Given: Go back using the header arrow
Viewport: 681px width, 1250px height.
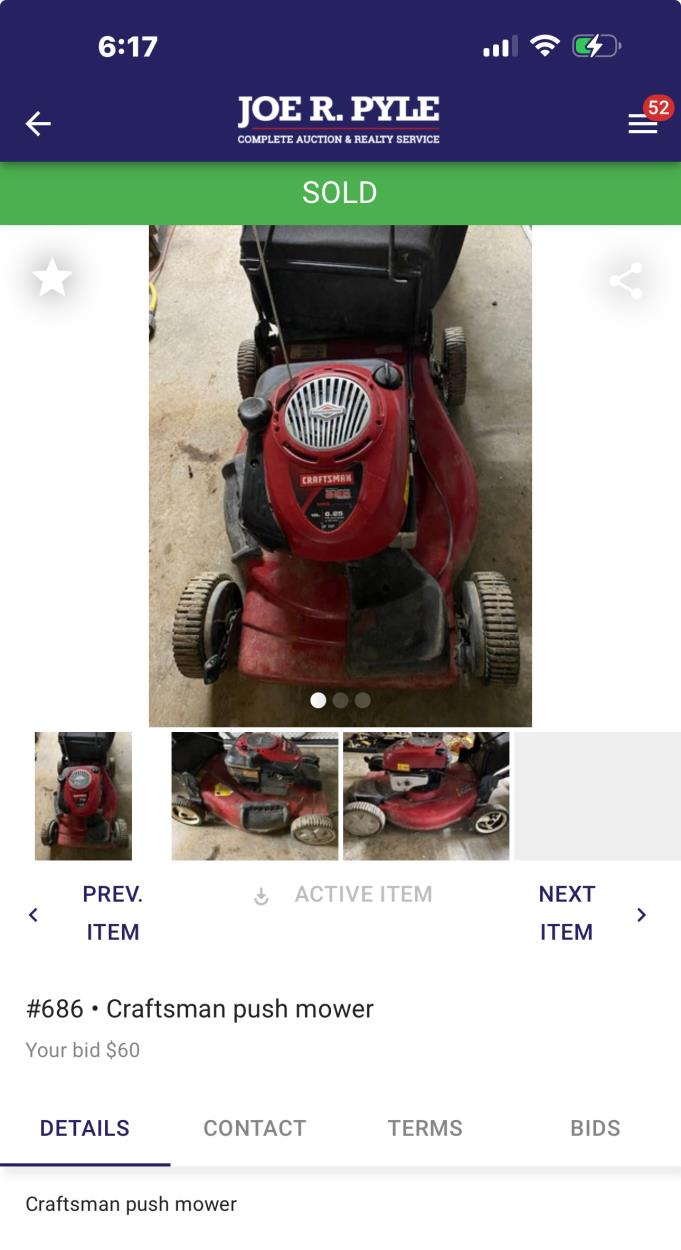Looking at the screenshot, I should click(38, 123).
